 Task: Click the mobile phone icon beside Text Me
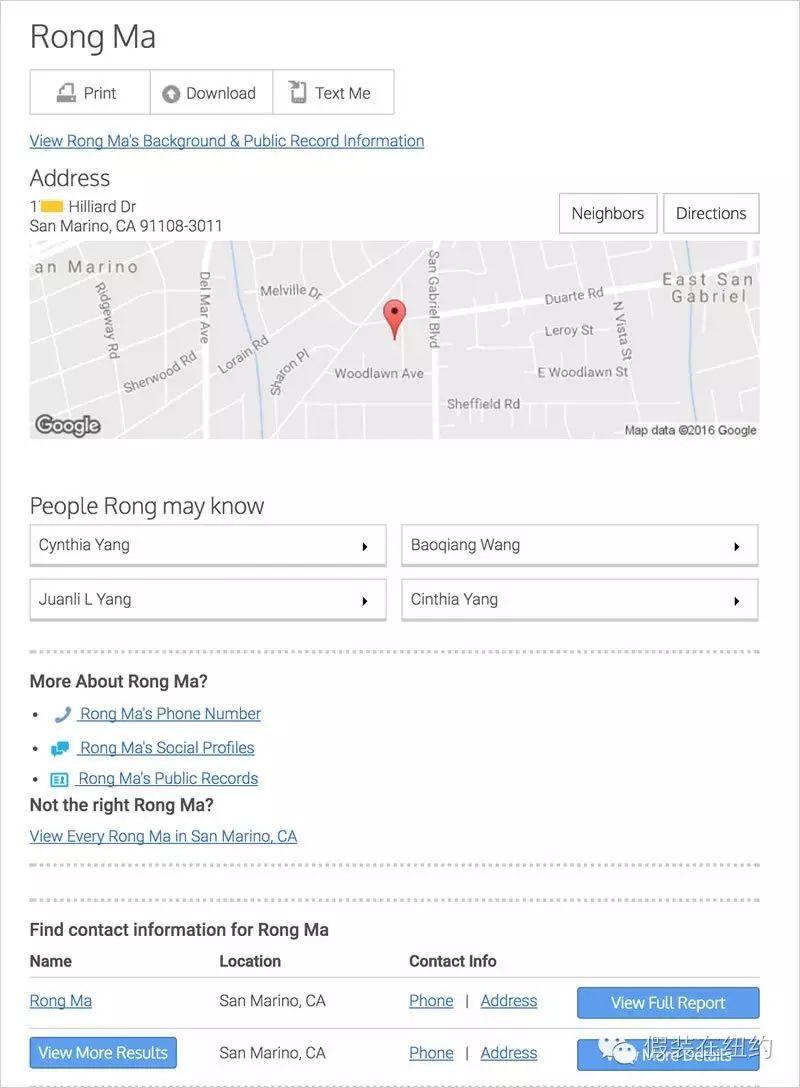(x=298, y=92)
